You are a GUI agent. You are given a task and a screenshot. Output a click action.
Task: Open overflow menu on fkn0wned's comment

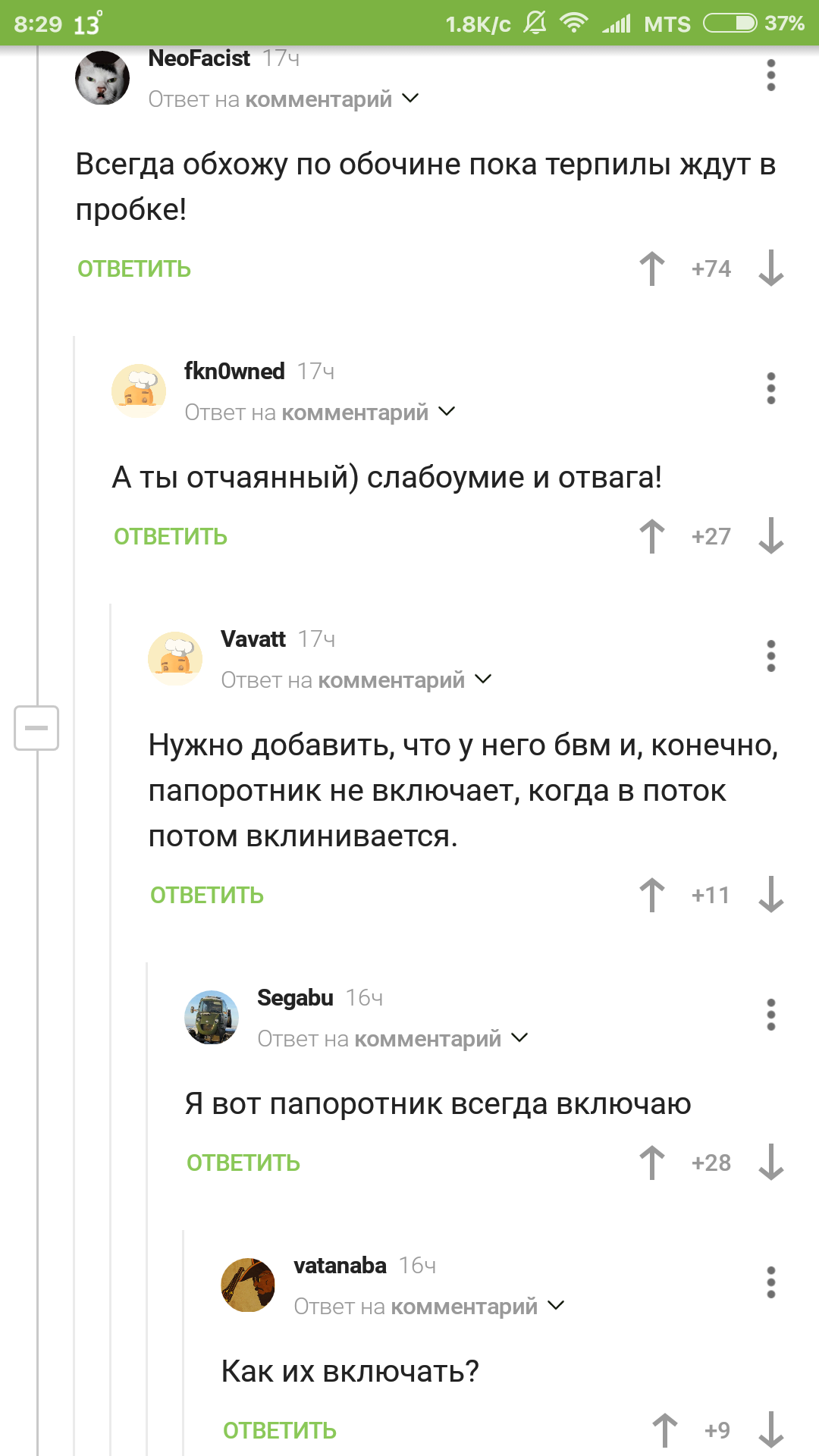click(770, 388)
